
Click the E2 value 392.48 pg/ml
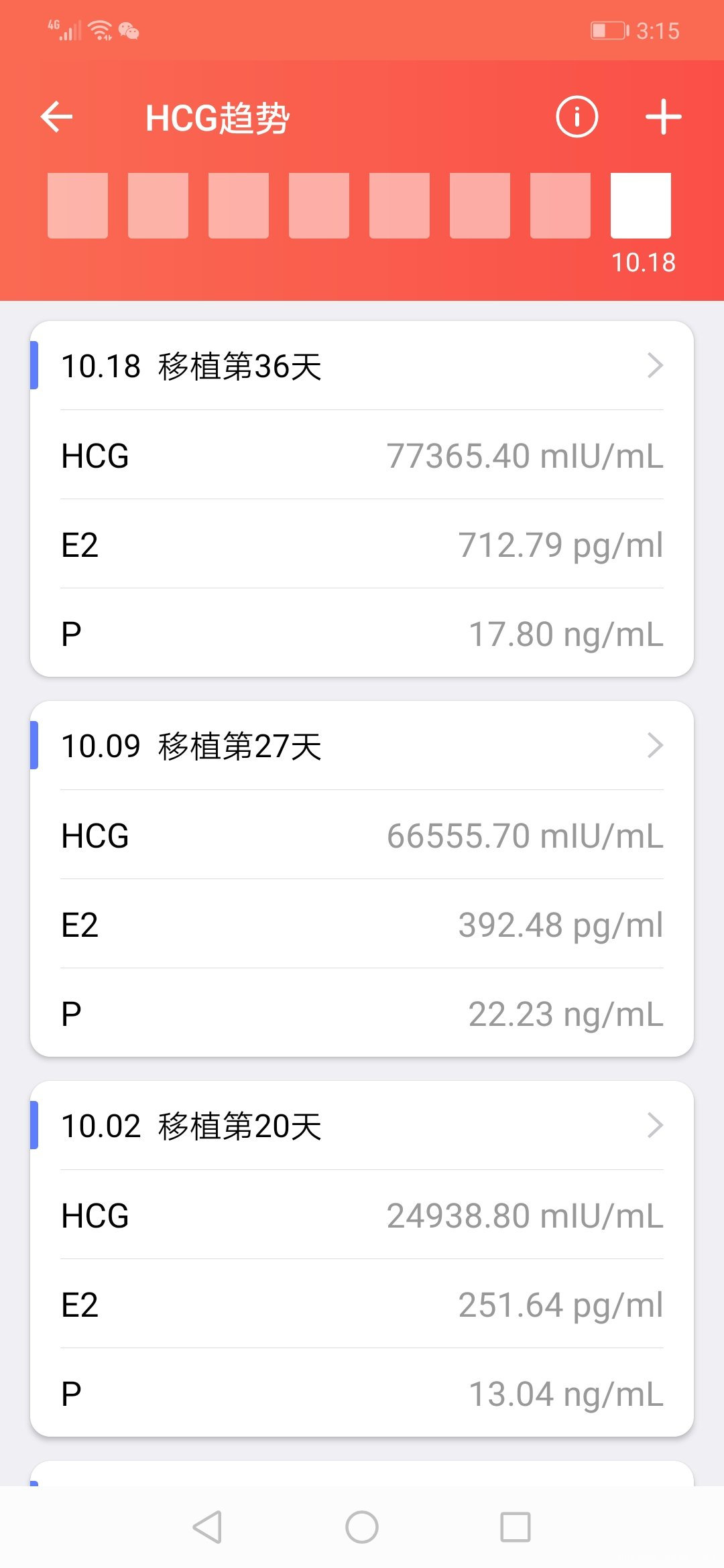tap(561, 924)
